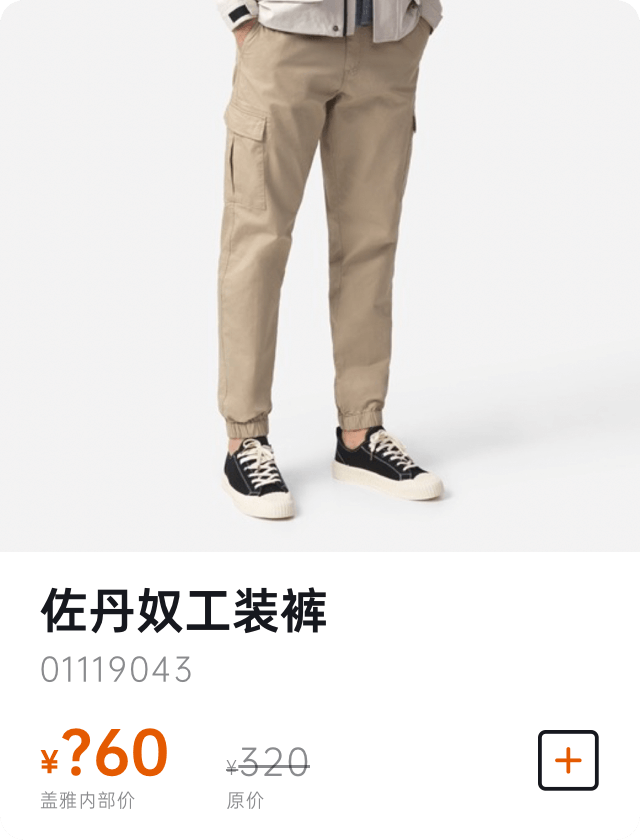The height and width of the screenshot is (840, 640).
Task: Open the 佐丹奴工装裤 product card
Action: coord(320,300)
